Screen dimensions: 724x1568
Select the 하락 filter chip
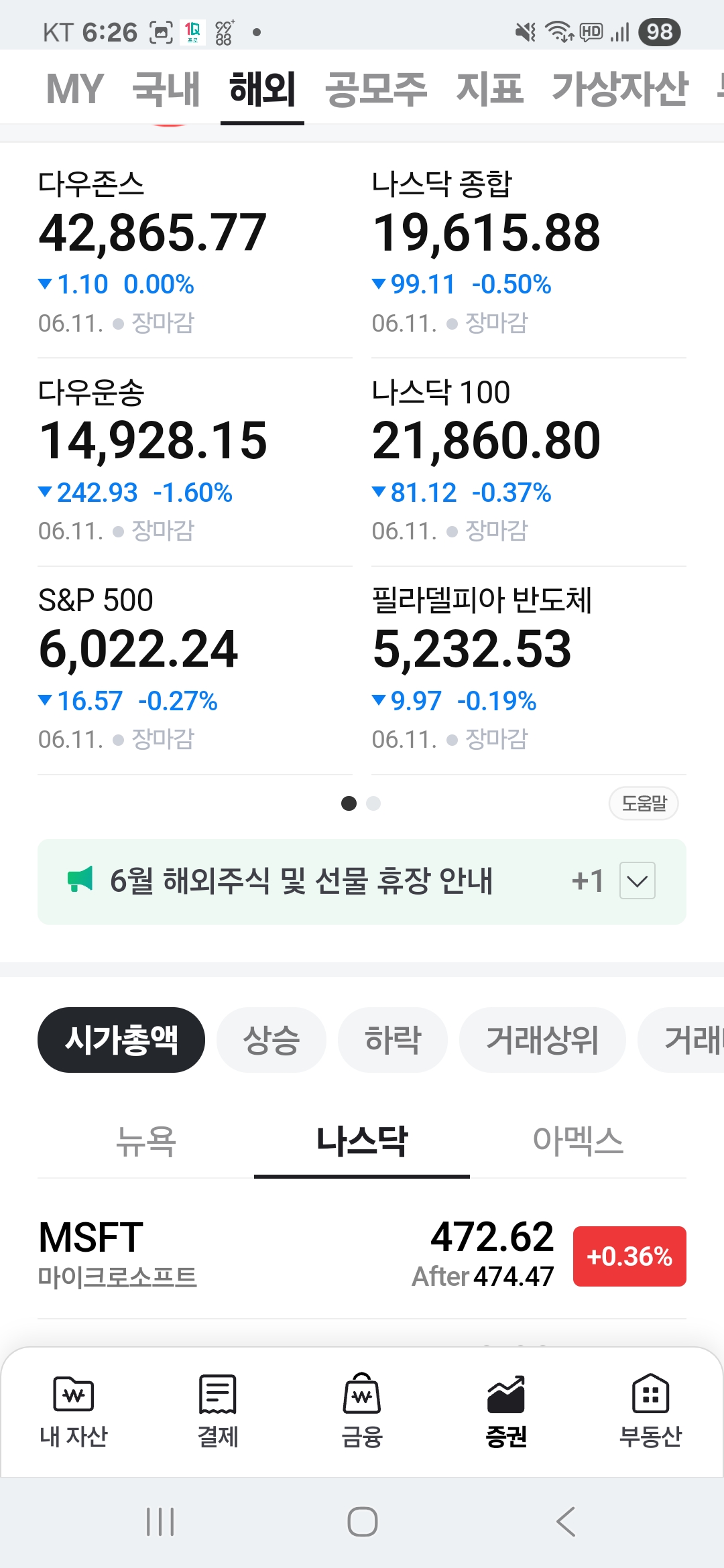(x=392, y=1040)
